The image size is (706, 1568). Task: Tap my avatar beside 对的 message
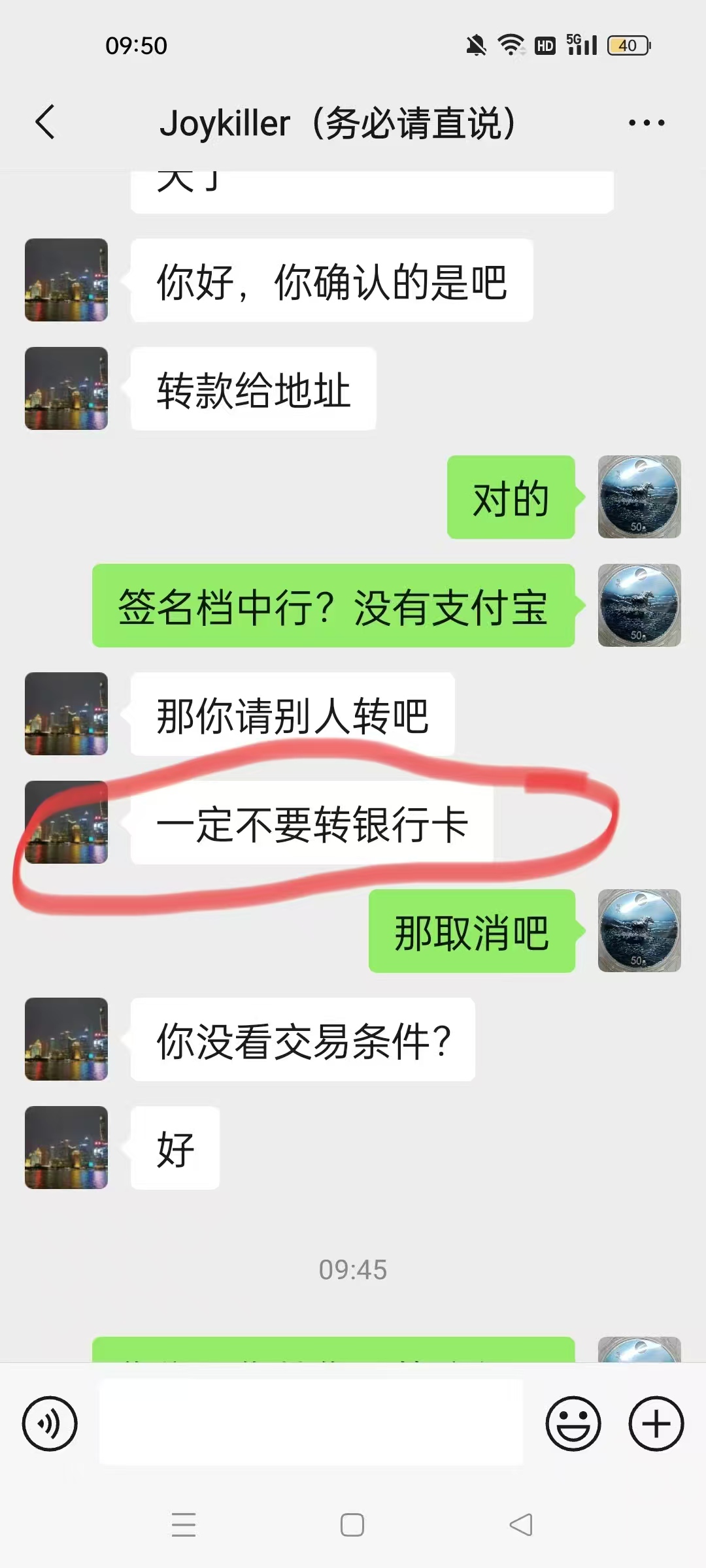639,497
